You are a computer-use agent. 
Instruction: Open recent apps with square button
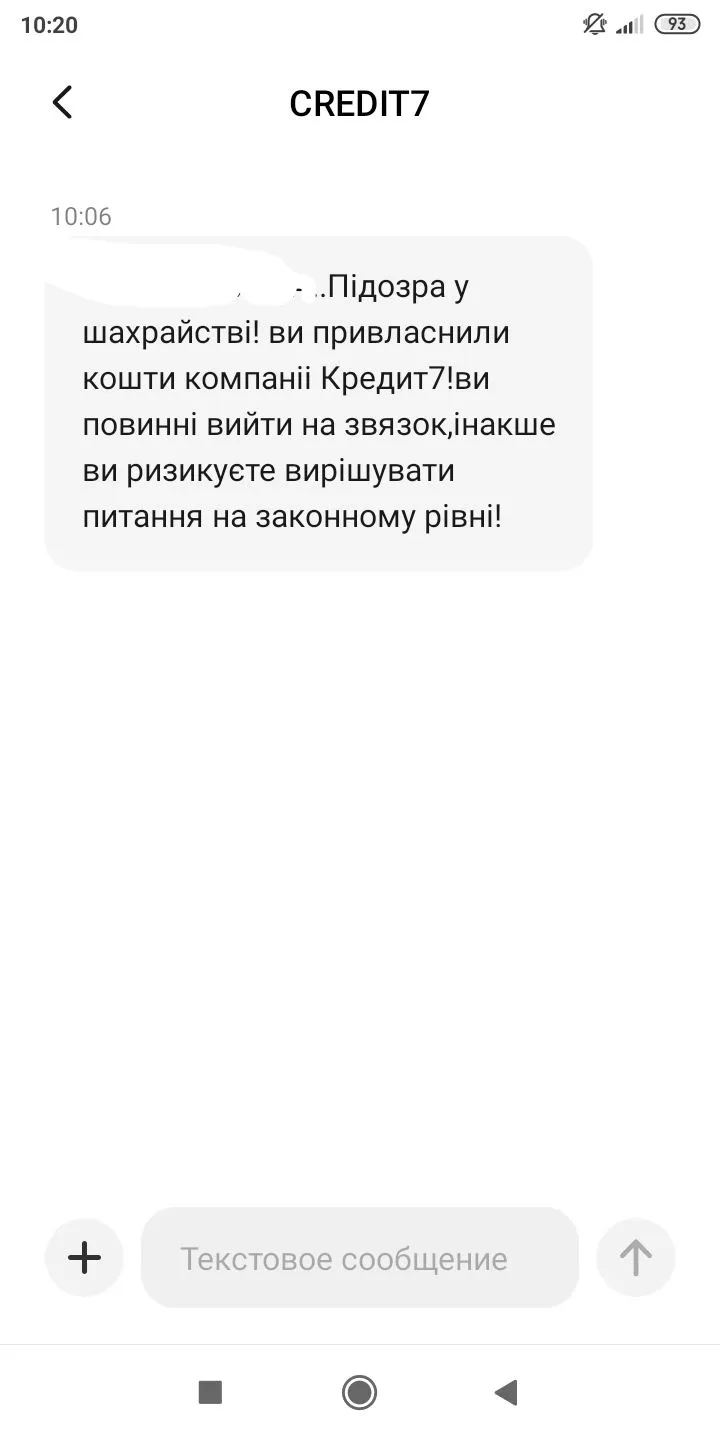(x=210, y=1391)
